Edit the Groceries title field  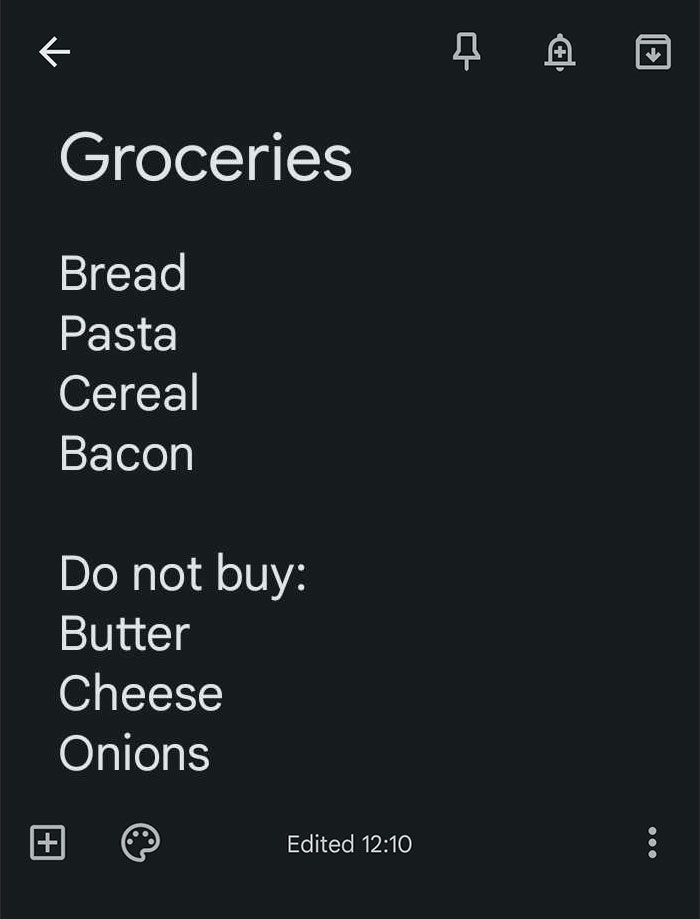pyautogui.click(x=206, y=158)
